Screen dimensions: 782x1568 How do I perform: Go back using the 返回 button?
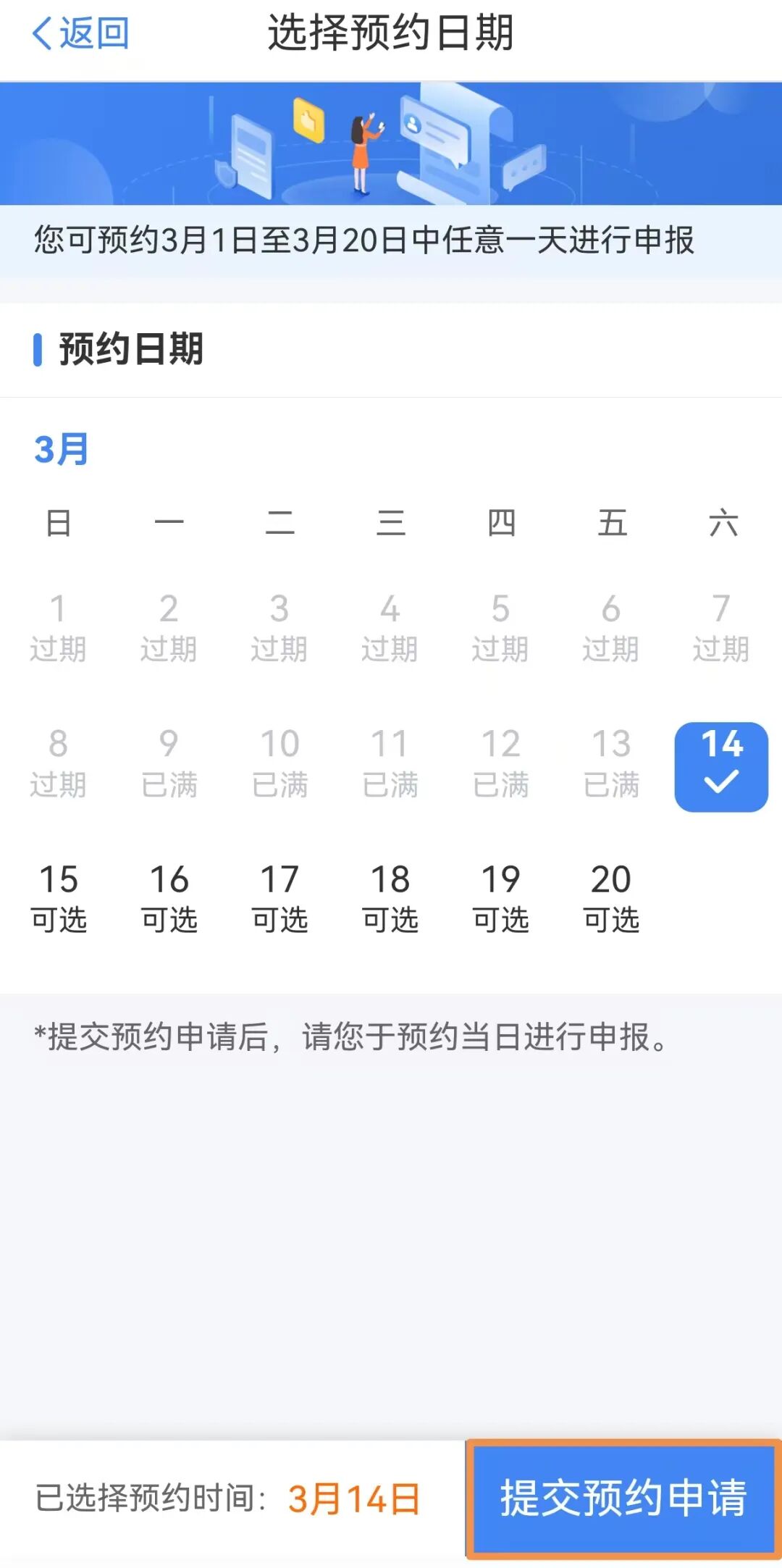81,33
